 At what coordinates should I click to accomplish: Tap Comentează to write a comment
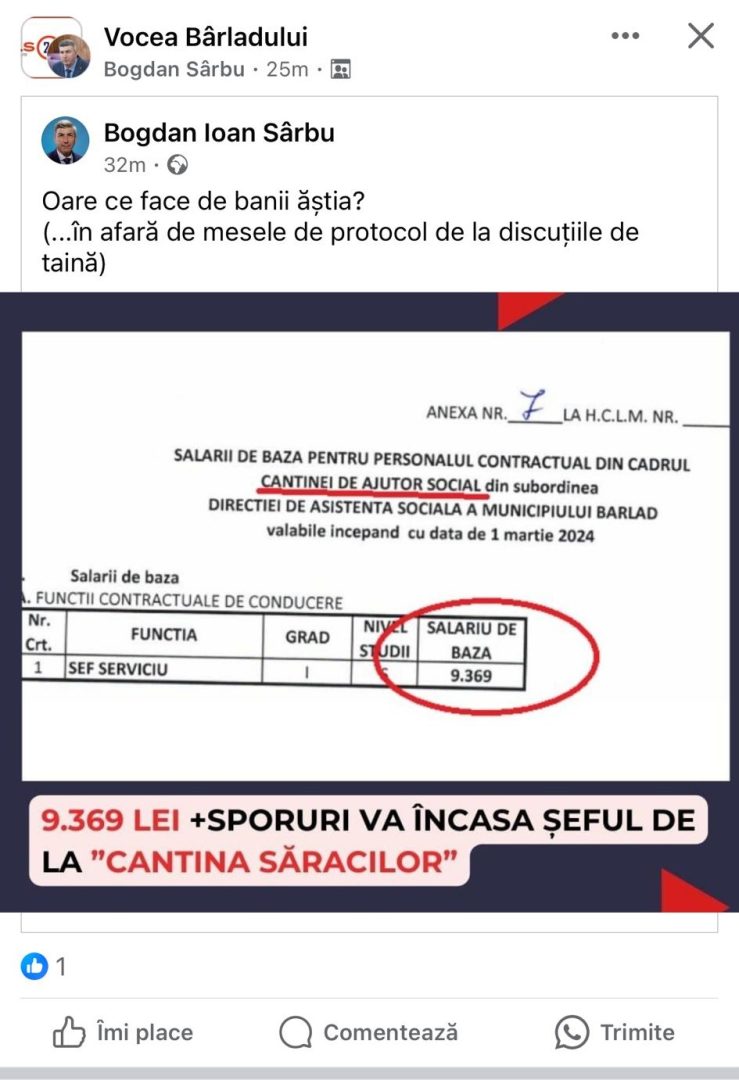coord(369,1032)
